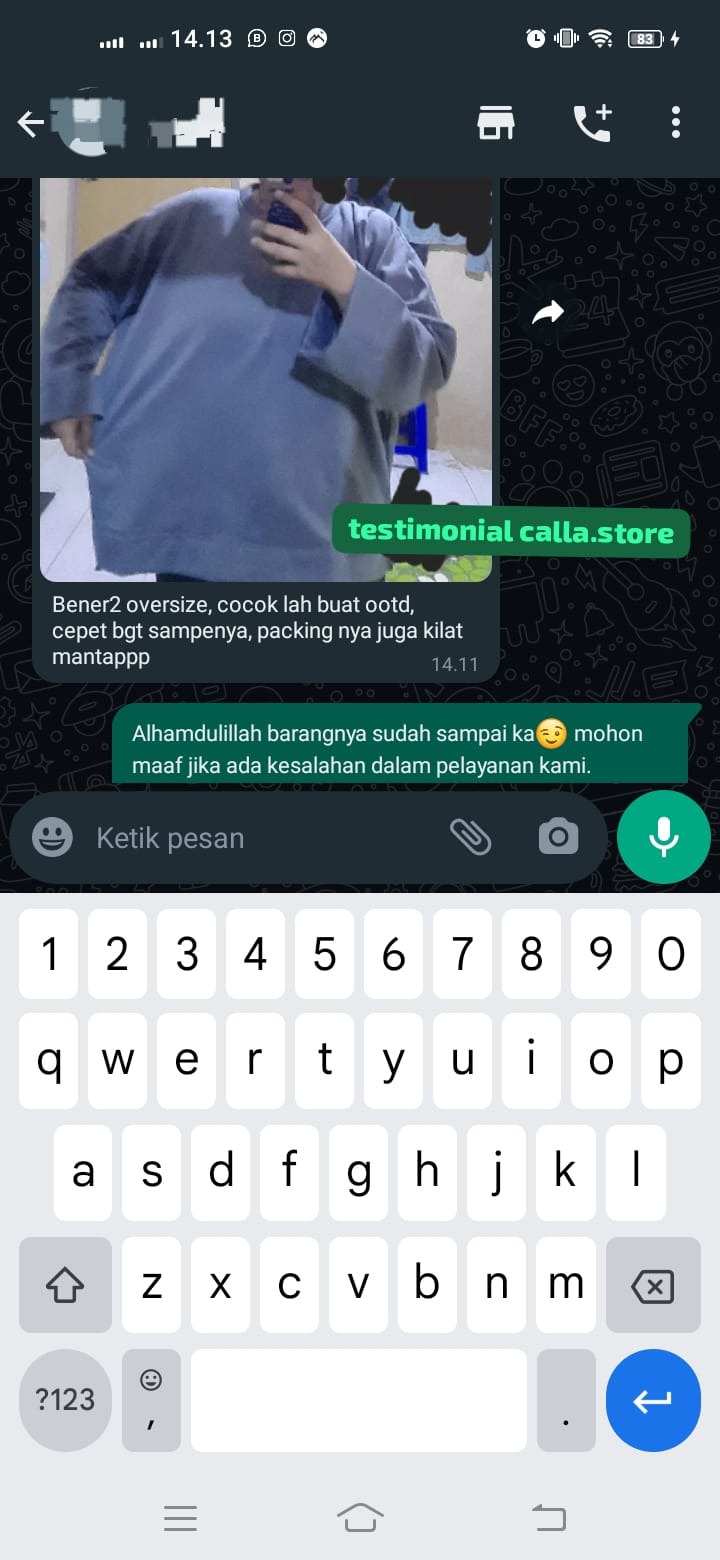Open the camera from message bar
This screenshot has width=720, height=1560.
[558, 837]
